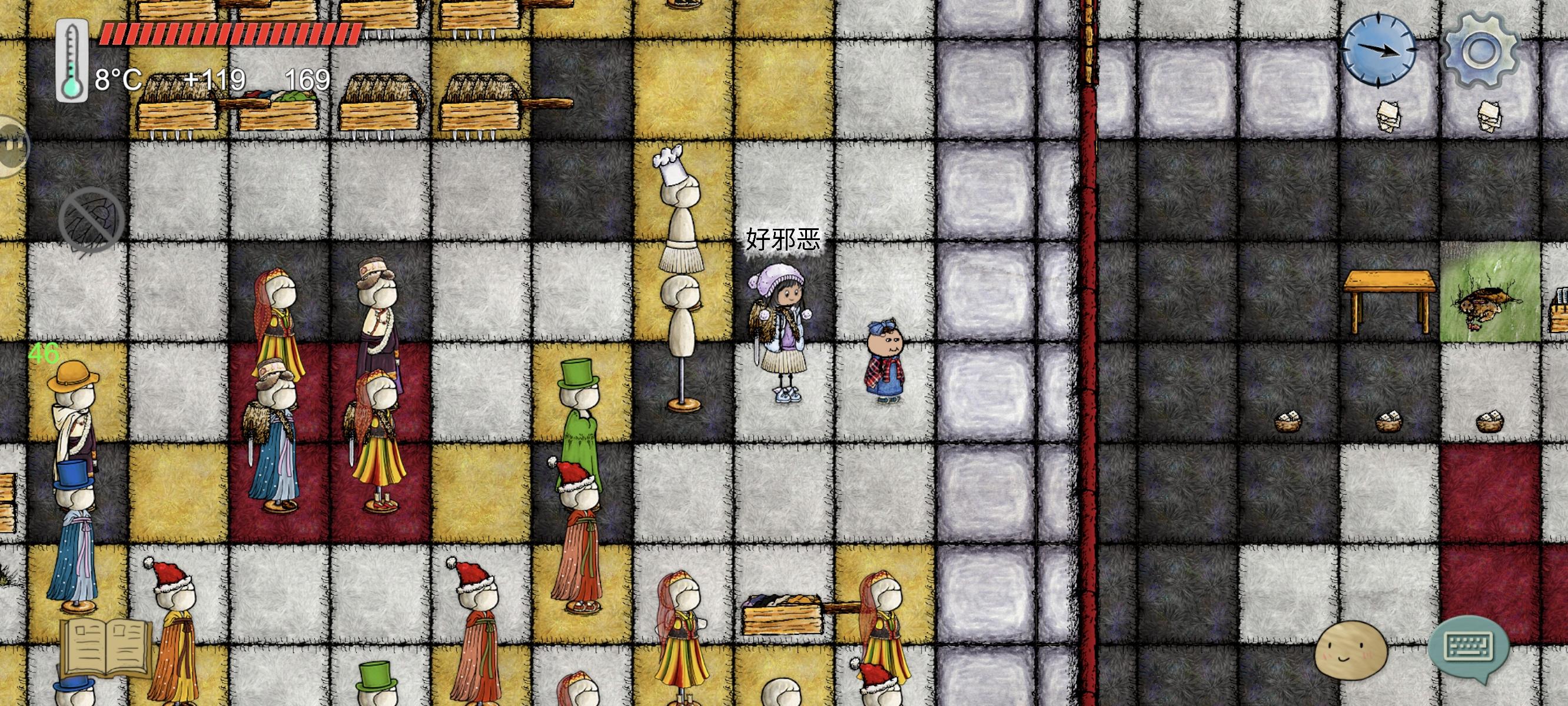The image size is (1568, 706).
Task: Tap the thermometer temperature icon
Action: (x=72, y=59)
